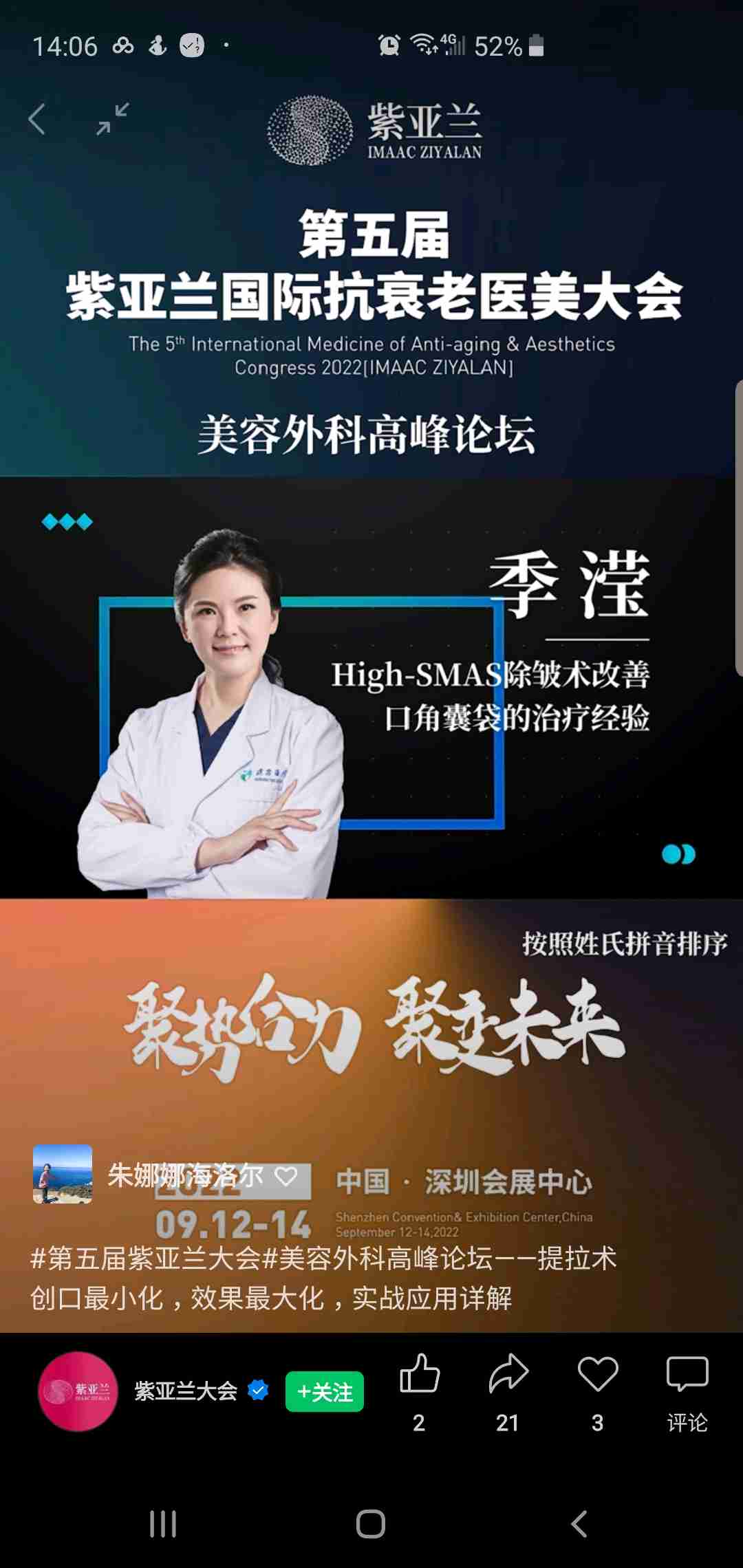Open the system recent apps view
The height and width of the screenshot is (1568, 743).
[163, 1524]
